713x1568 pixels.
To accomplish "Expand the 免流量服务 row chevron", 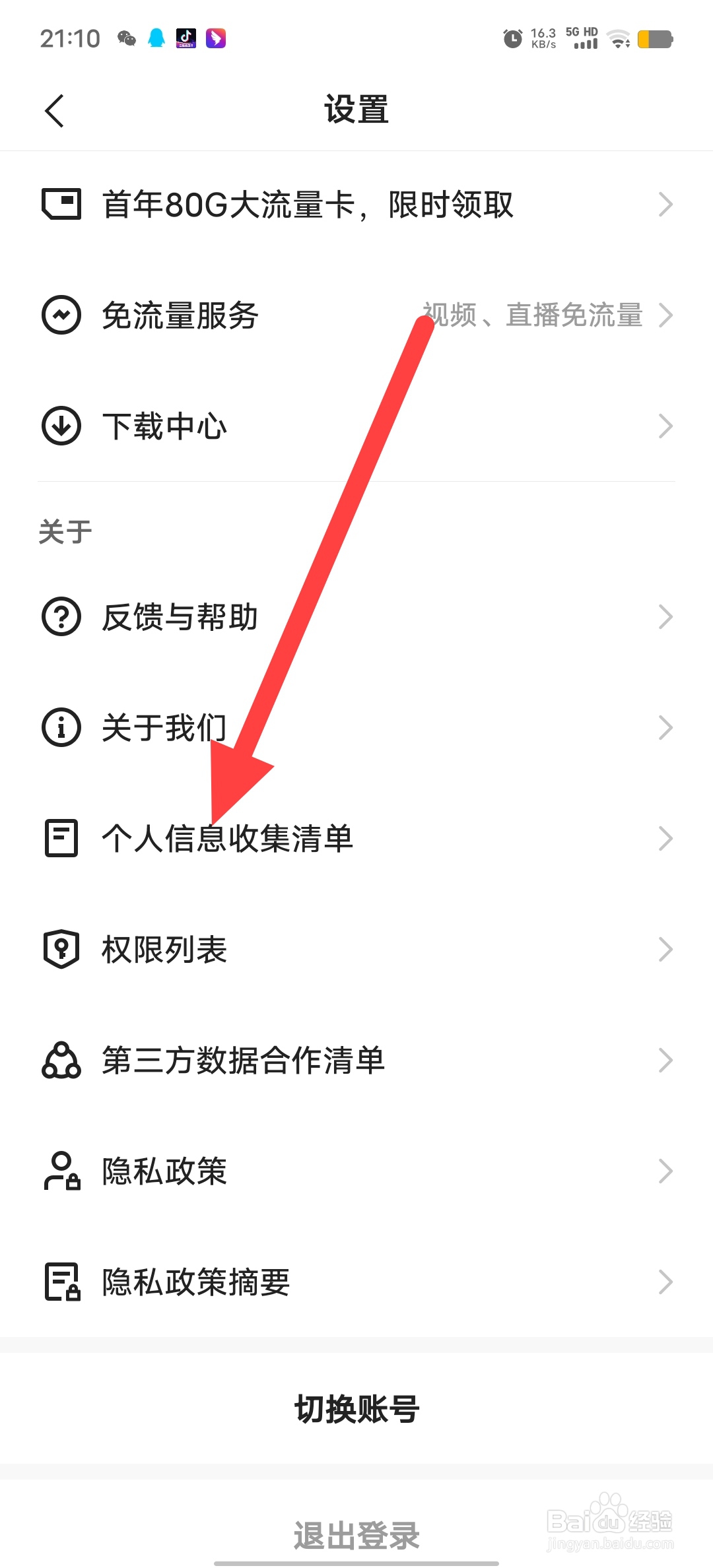I will click(x=666, y=315).
